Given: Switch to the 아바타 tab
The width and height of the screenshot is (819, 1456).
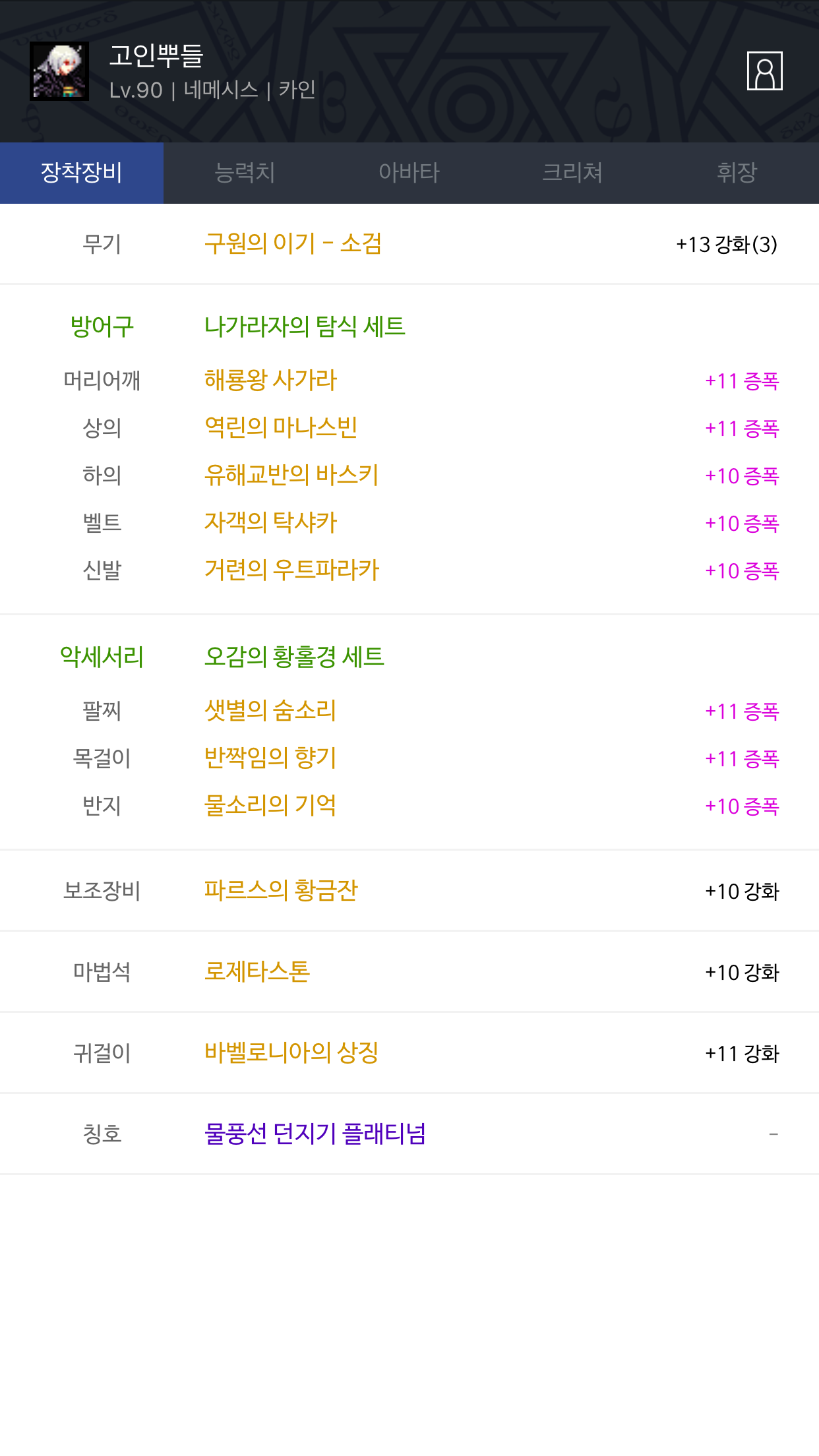Looking at the screenshot, I should 409,173.
